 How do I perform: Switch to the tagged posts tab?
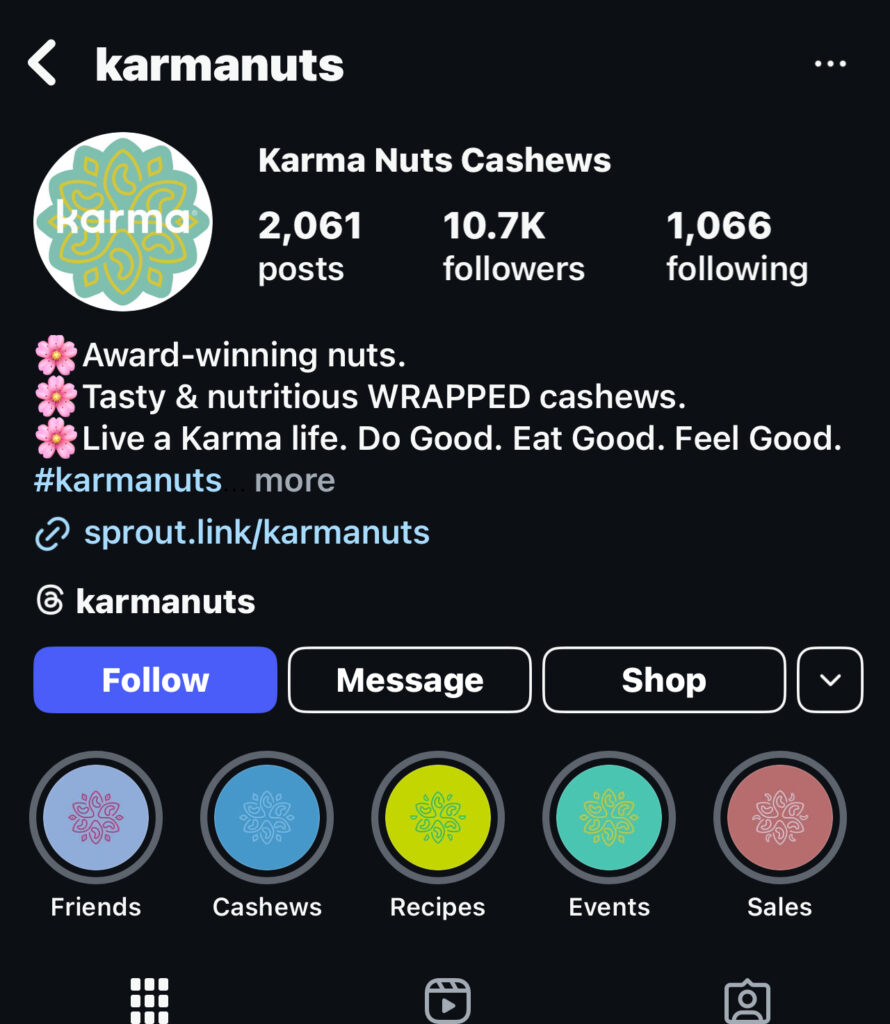pos(747,1000)
